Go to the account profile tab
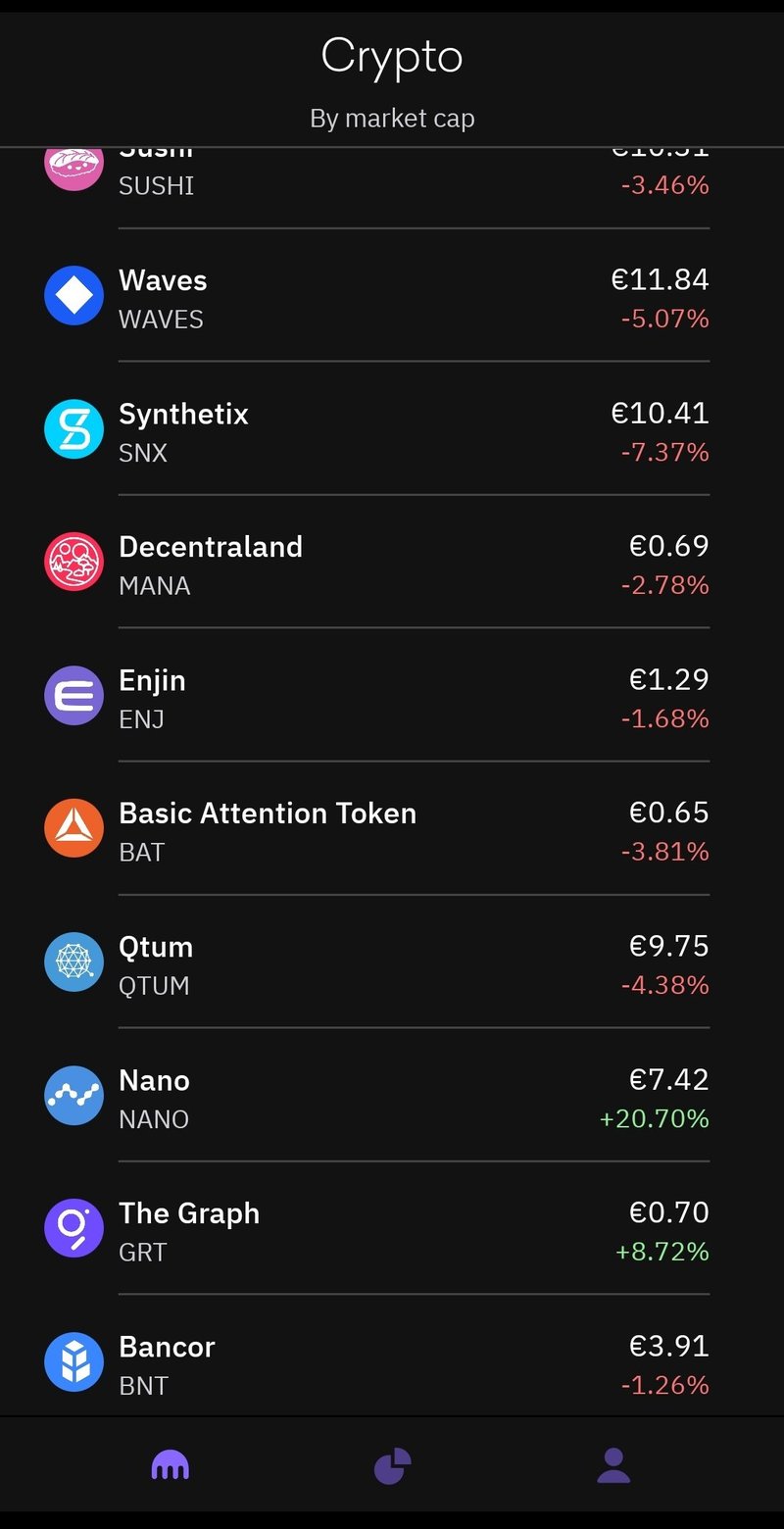This screenshot has width=784, height=1529. 613,1466
